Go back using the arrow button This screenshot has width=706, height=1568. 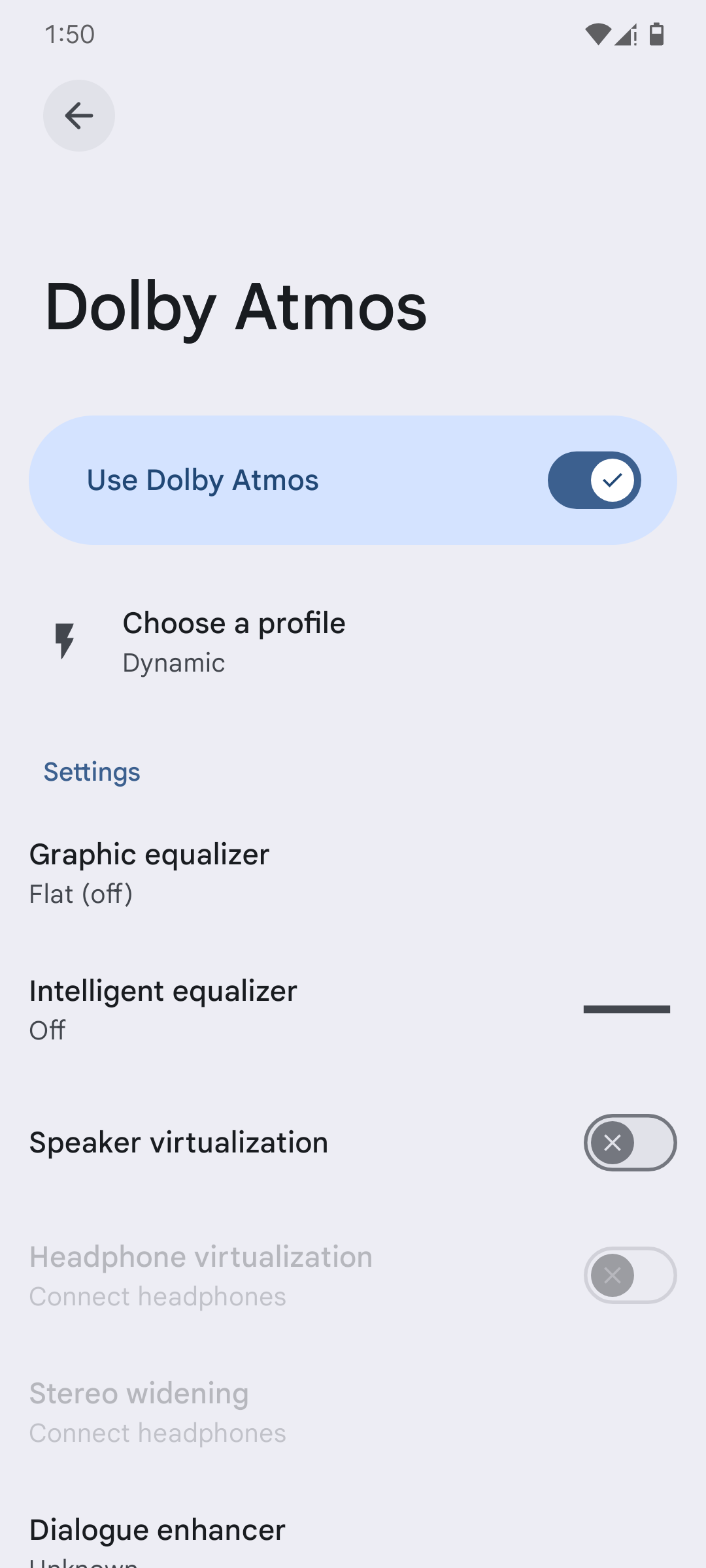pos(79,116)
